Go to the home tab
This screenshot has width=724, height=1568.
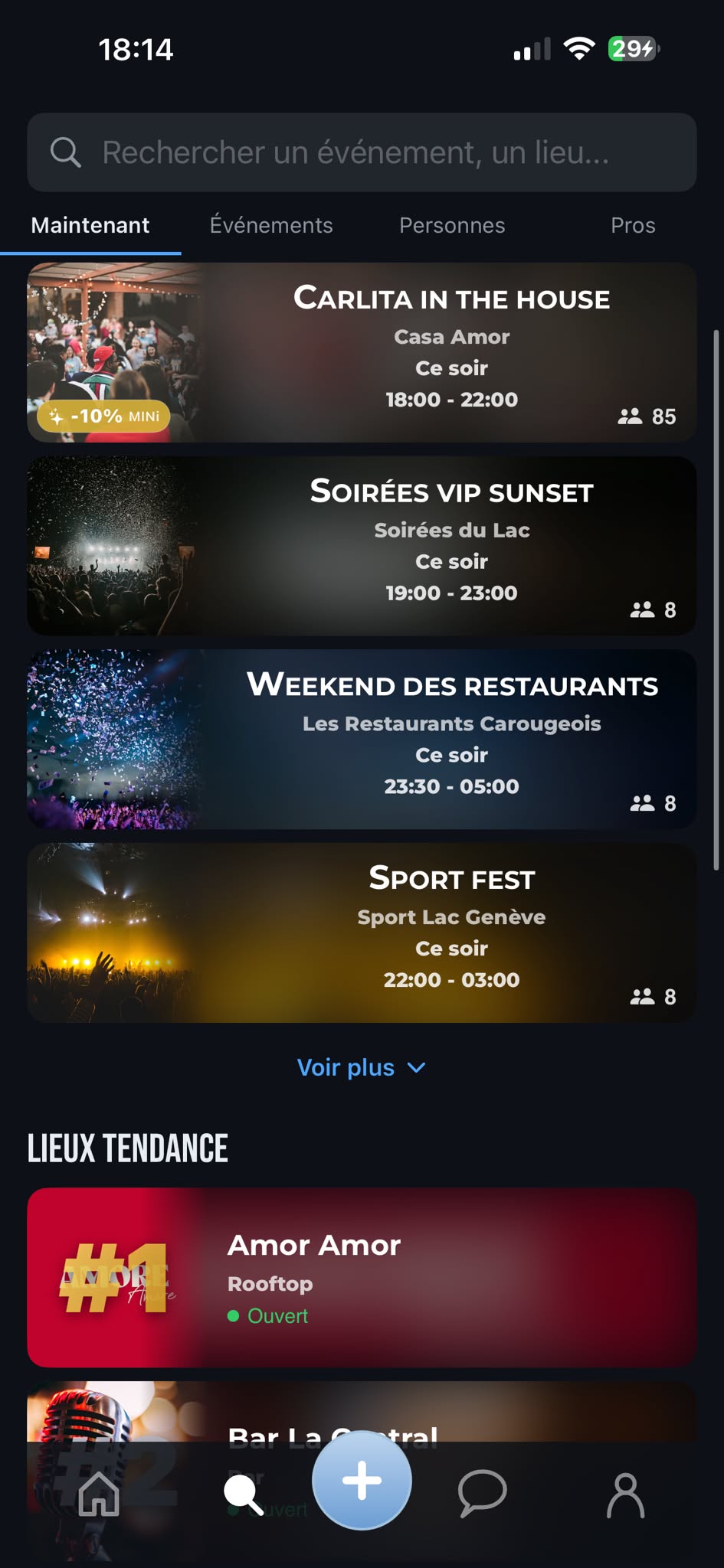pos(99,1494)
